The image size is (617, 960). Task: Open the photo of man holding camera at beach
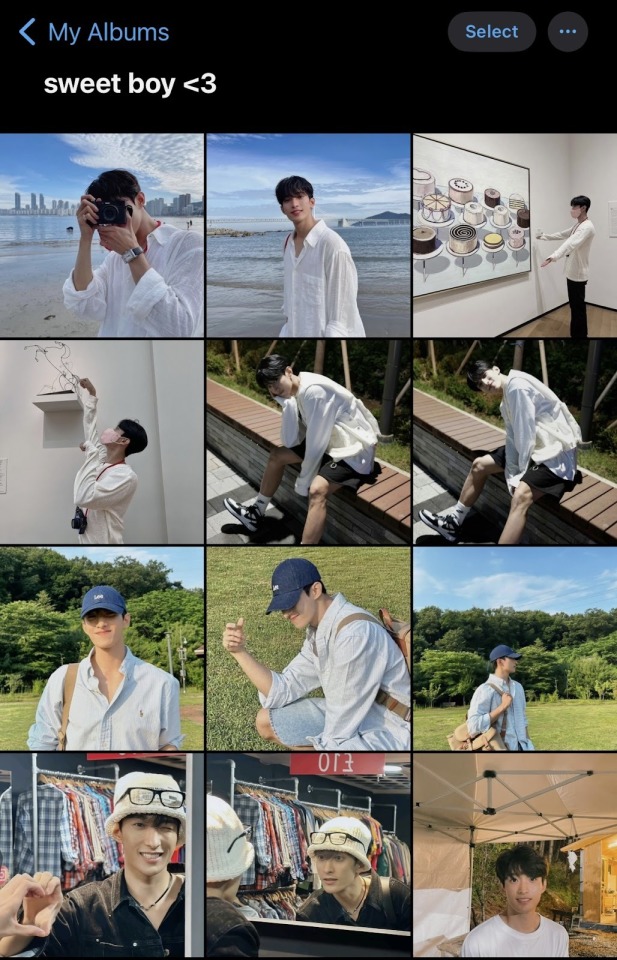[101, 235]
